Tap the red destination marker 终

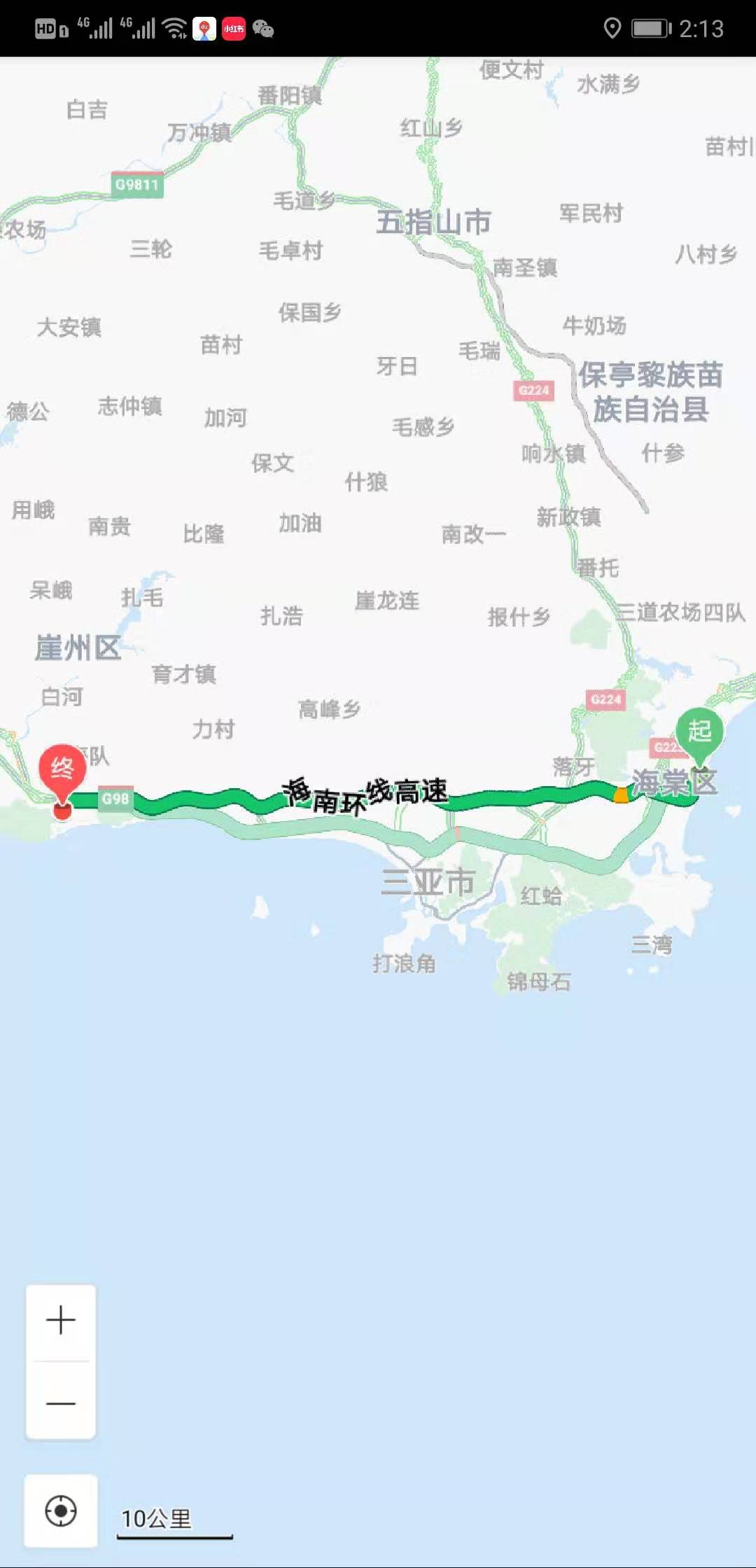coord(62,771)
